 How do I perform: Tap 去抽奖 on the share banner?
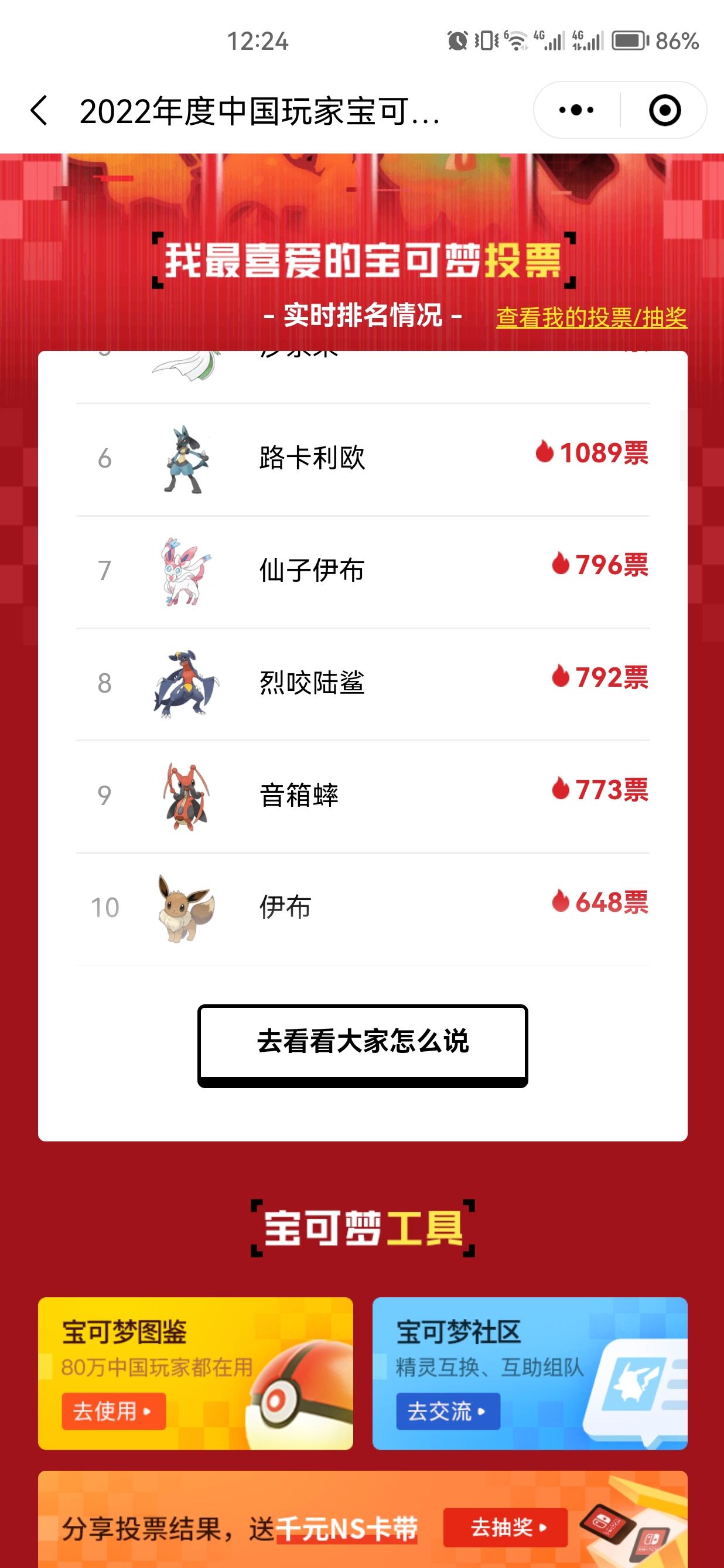506,1527
